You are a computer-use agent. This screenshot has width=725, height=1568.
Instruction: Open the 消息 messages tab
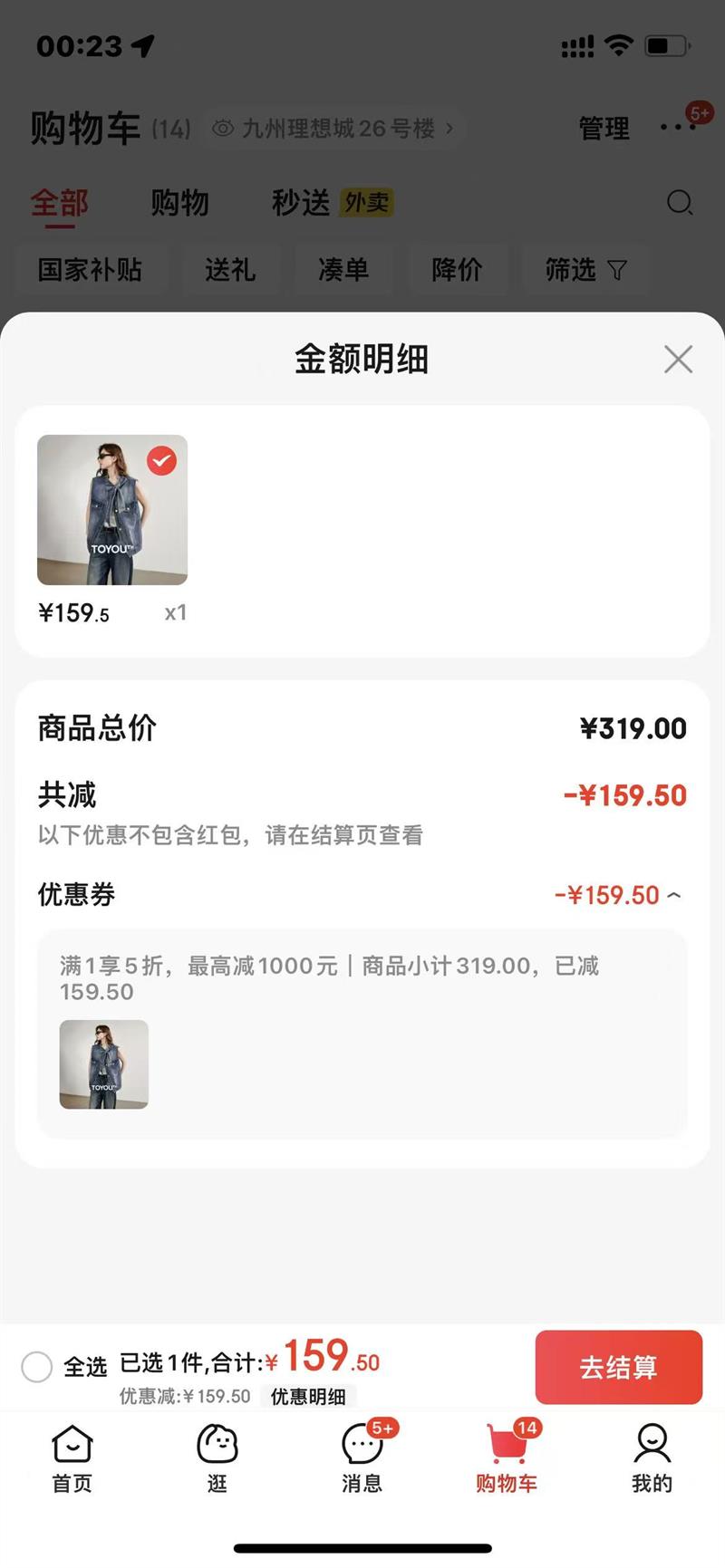click(x=362, y=1457)
